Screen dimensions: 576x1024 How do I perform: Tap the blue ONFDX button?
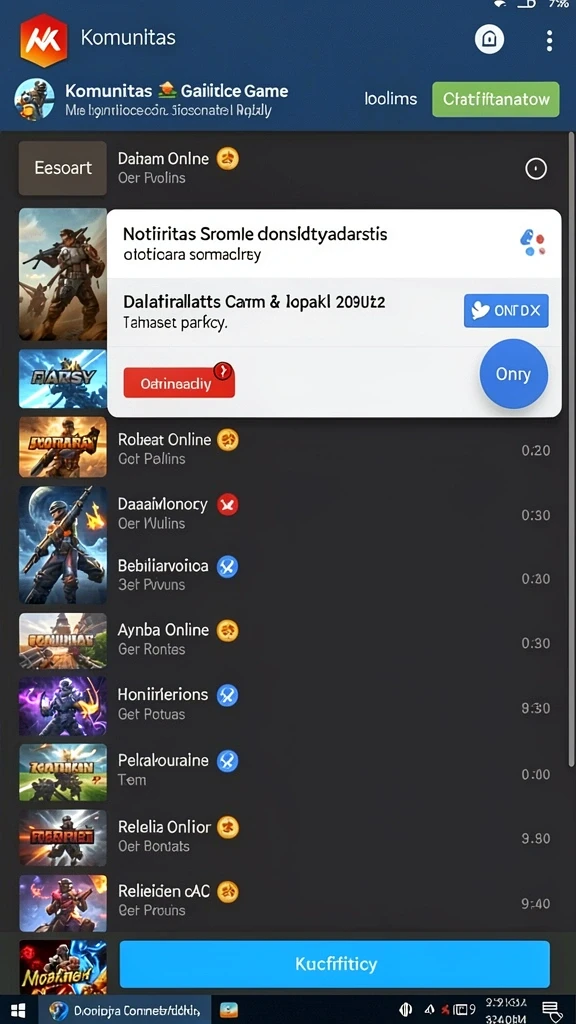pos(506,311)
